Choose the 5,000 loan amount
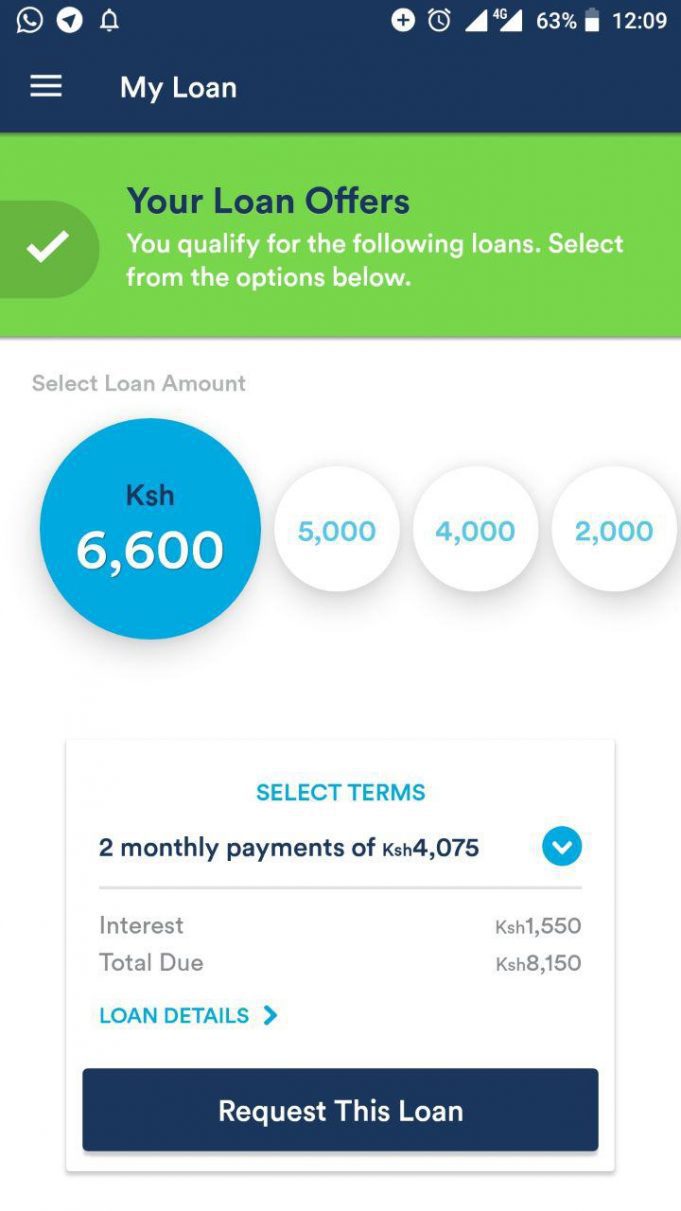 pyautogui.click(x=337, y=530)
